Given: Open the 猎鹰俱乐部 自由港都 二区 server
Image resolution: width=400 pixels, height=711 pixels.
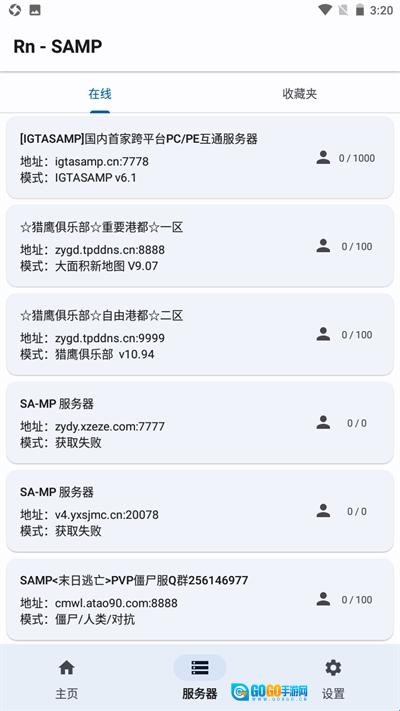Looking at the screenshot, I should coord(200,334).
